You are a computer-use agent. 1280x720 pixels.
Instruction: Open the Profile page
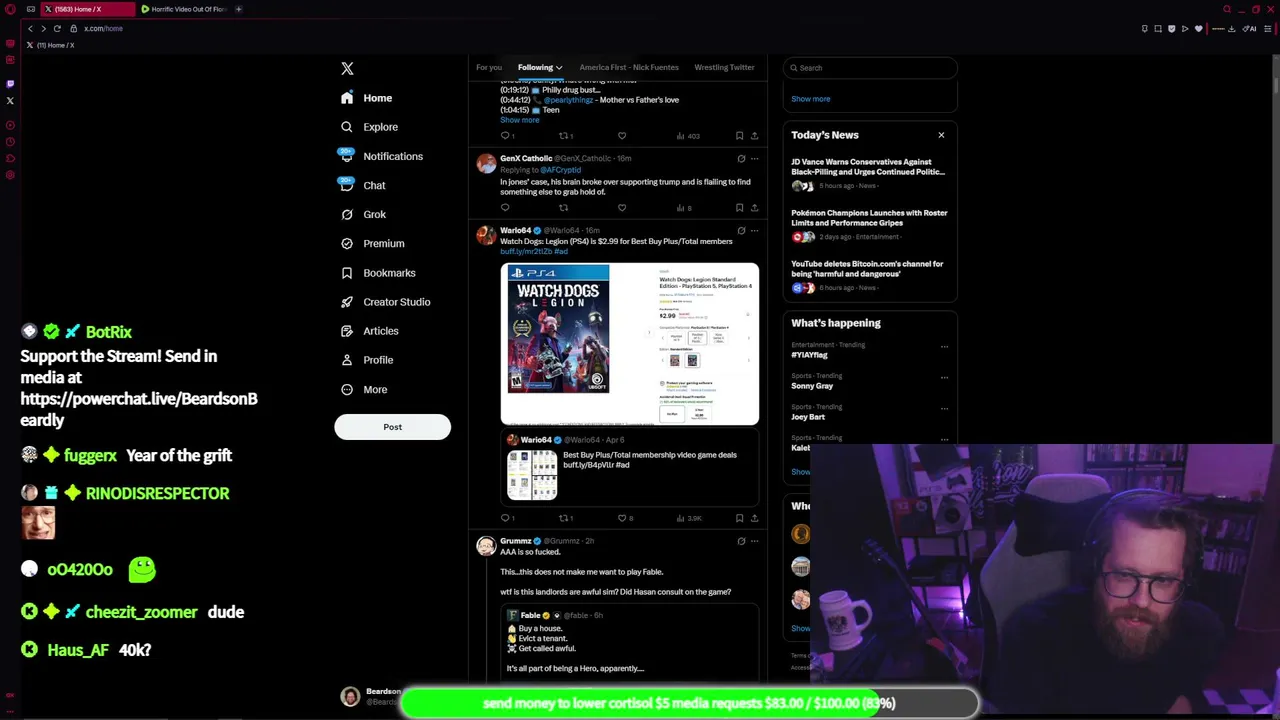pos(377,360)
